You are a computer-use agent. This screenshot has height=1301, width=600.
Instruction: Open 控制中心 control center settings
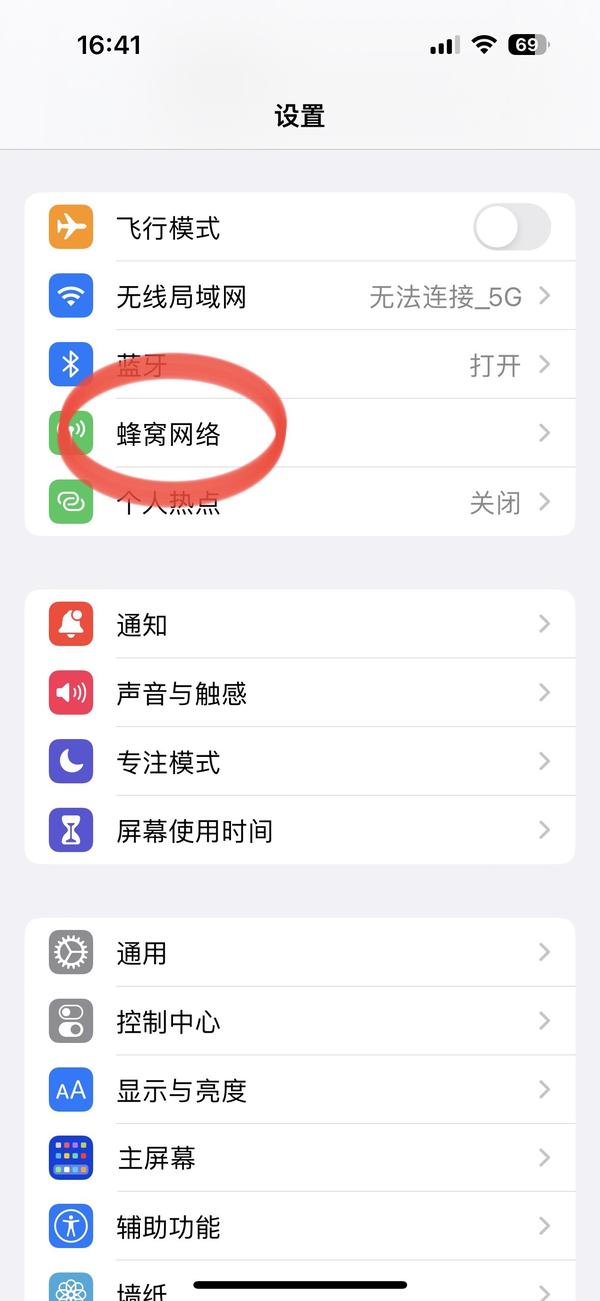(x=300, y=1022)
